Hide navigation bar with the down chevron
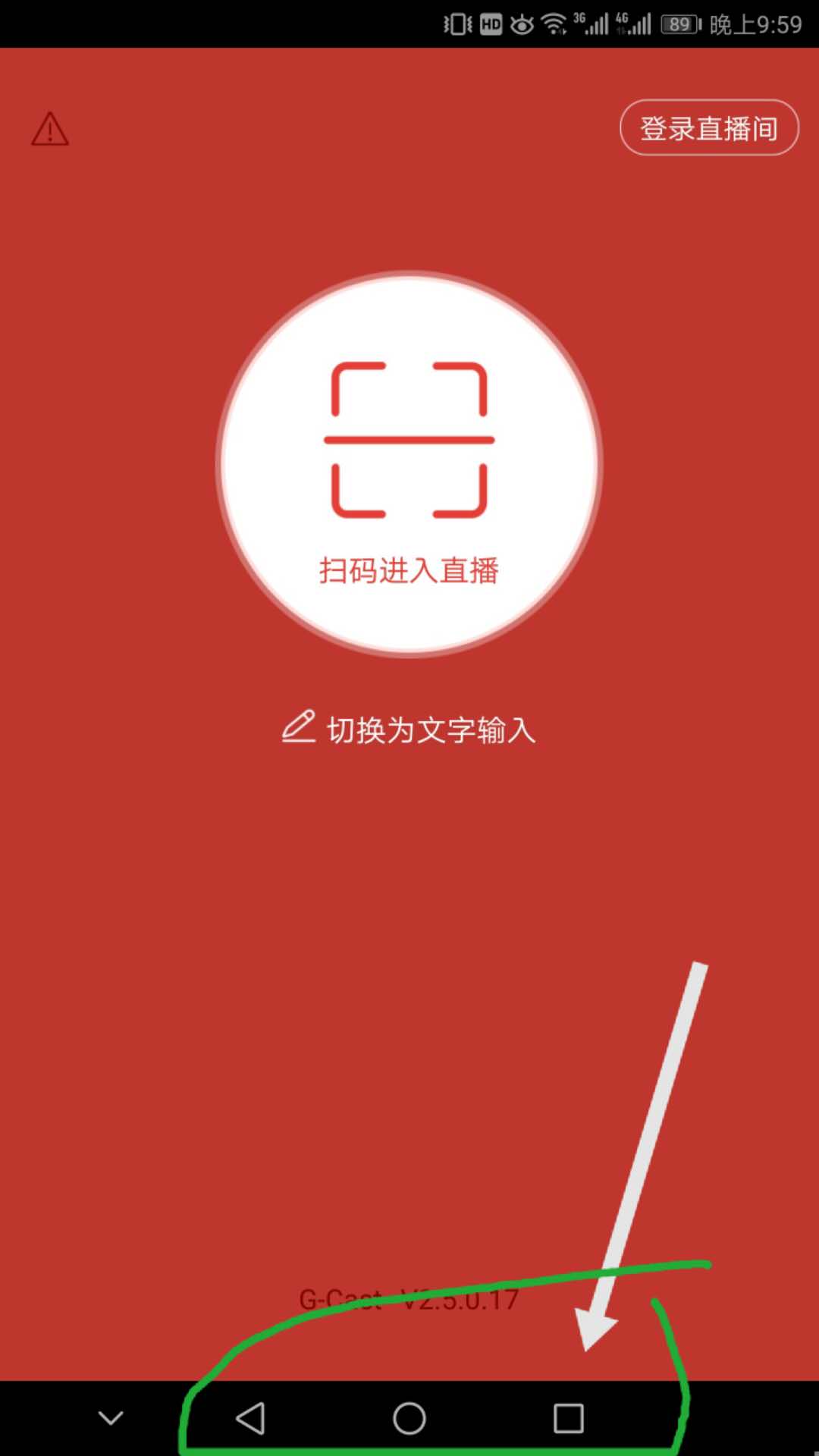This screenshot has height=1456, width=819. [x=111, y=1417]
